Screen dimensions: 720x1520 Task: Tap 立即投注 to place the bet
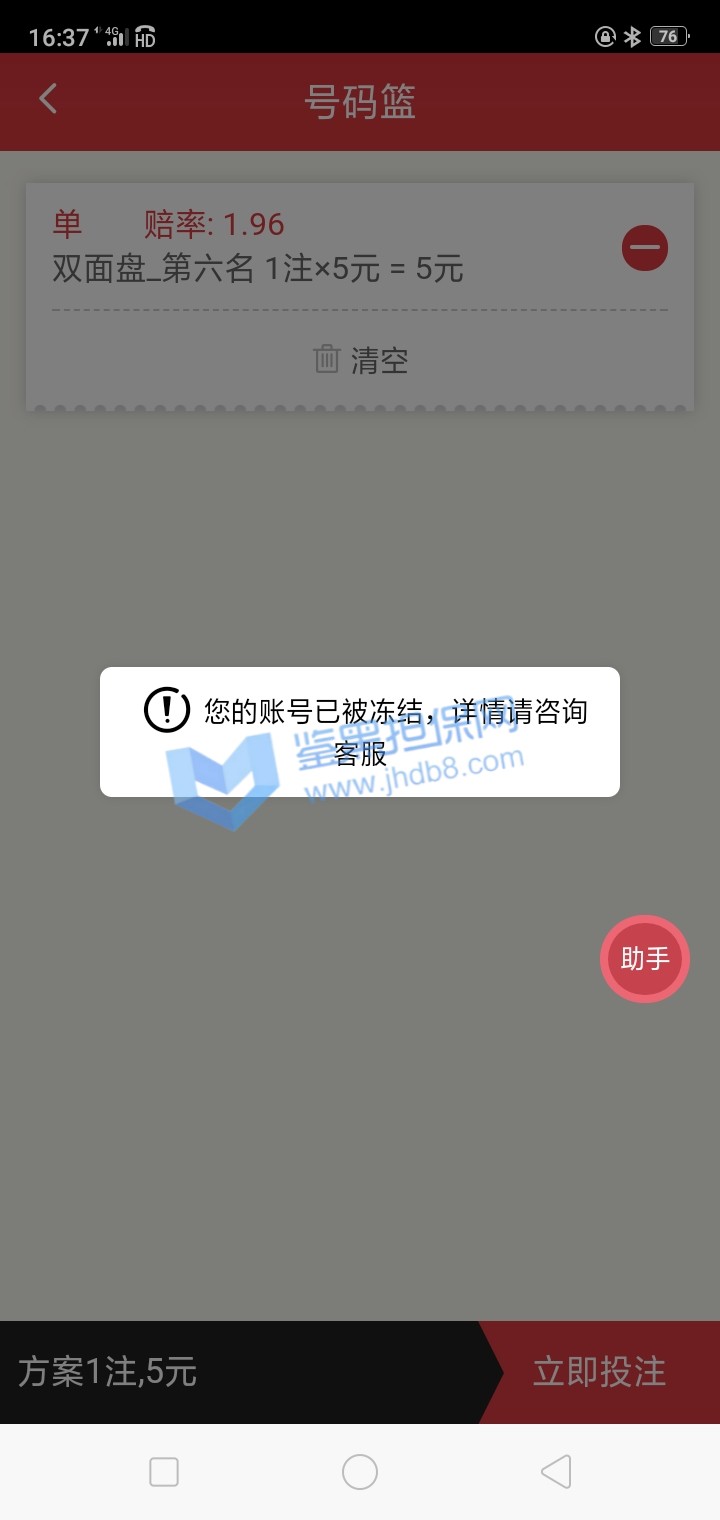point(600,1372)
